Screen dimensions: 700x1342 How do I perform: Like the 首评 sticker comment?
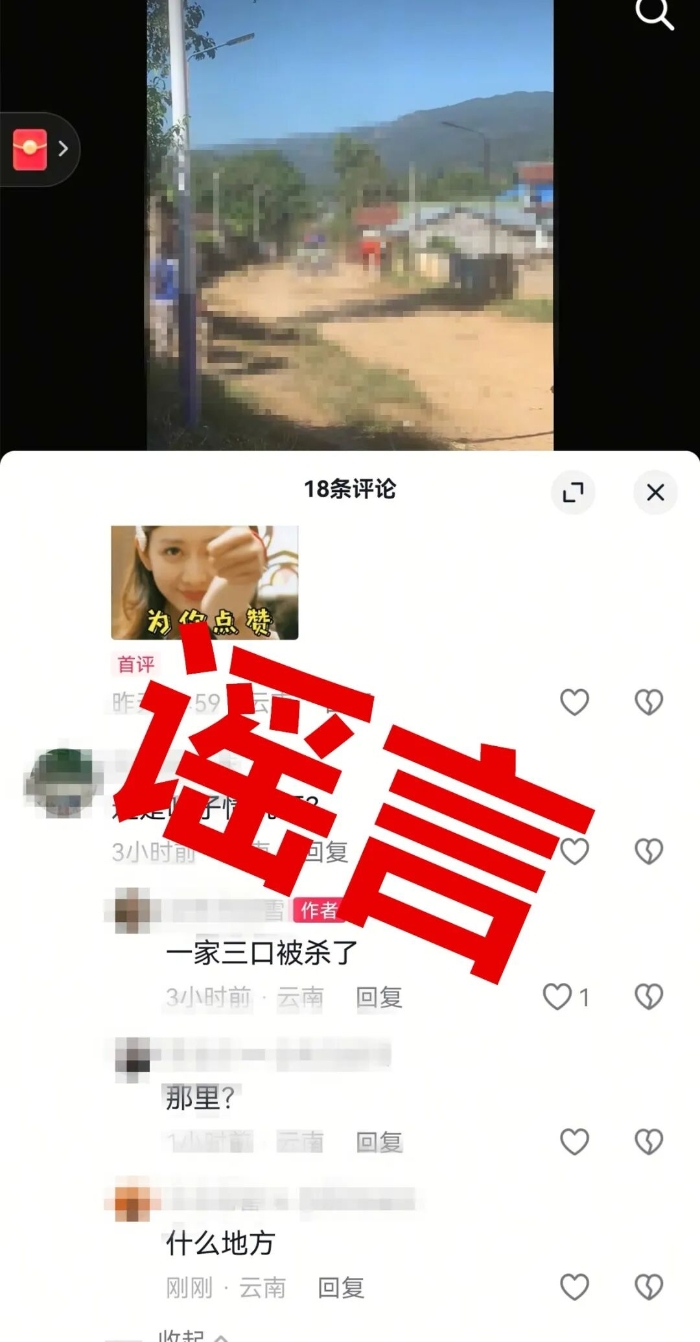pyautogui.click(x=574, y=702)
